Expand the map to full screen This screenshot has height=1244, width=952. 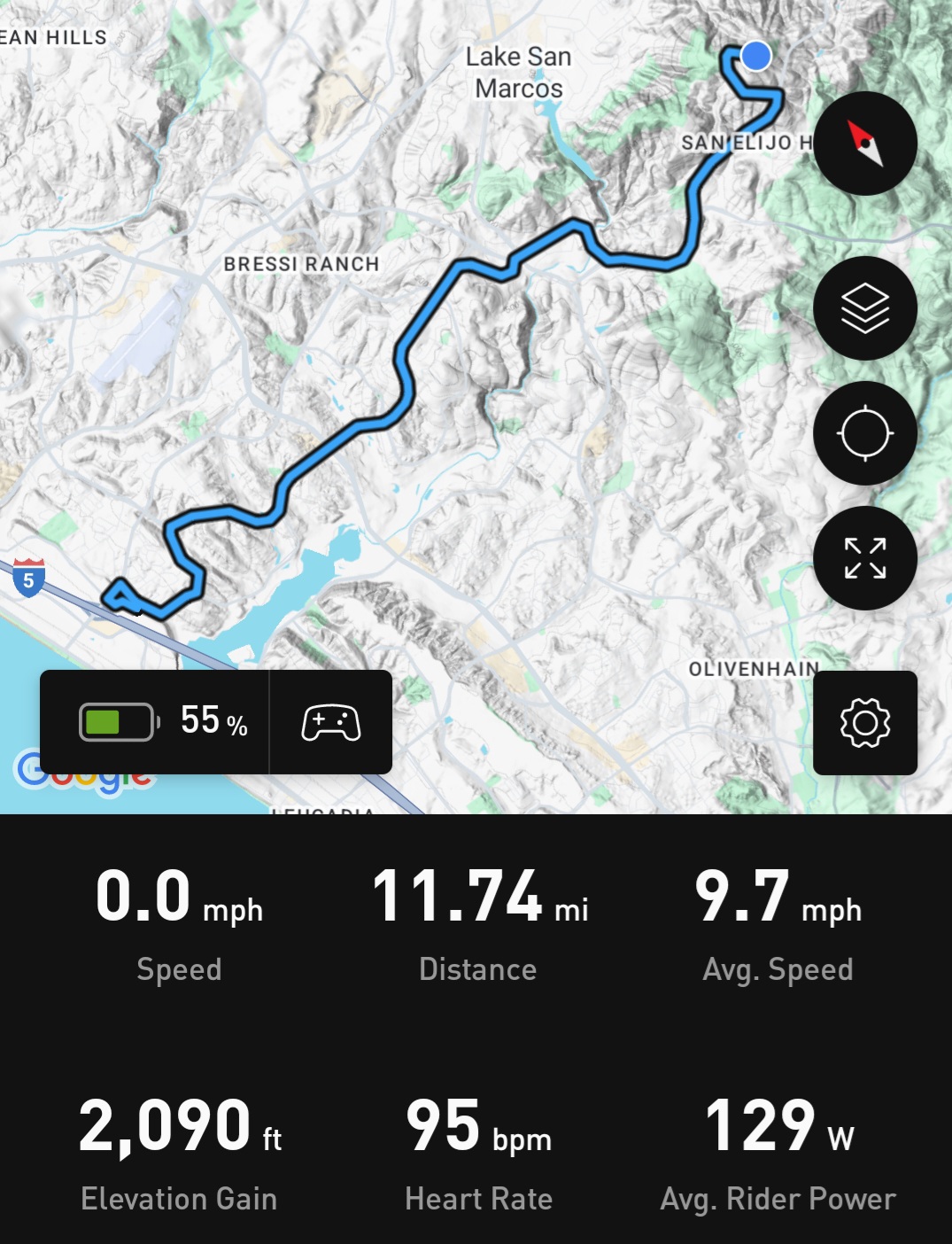click(x=864, y=558)
